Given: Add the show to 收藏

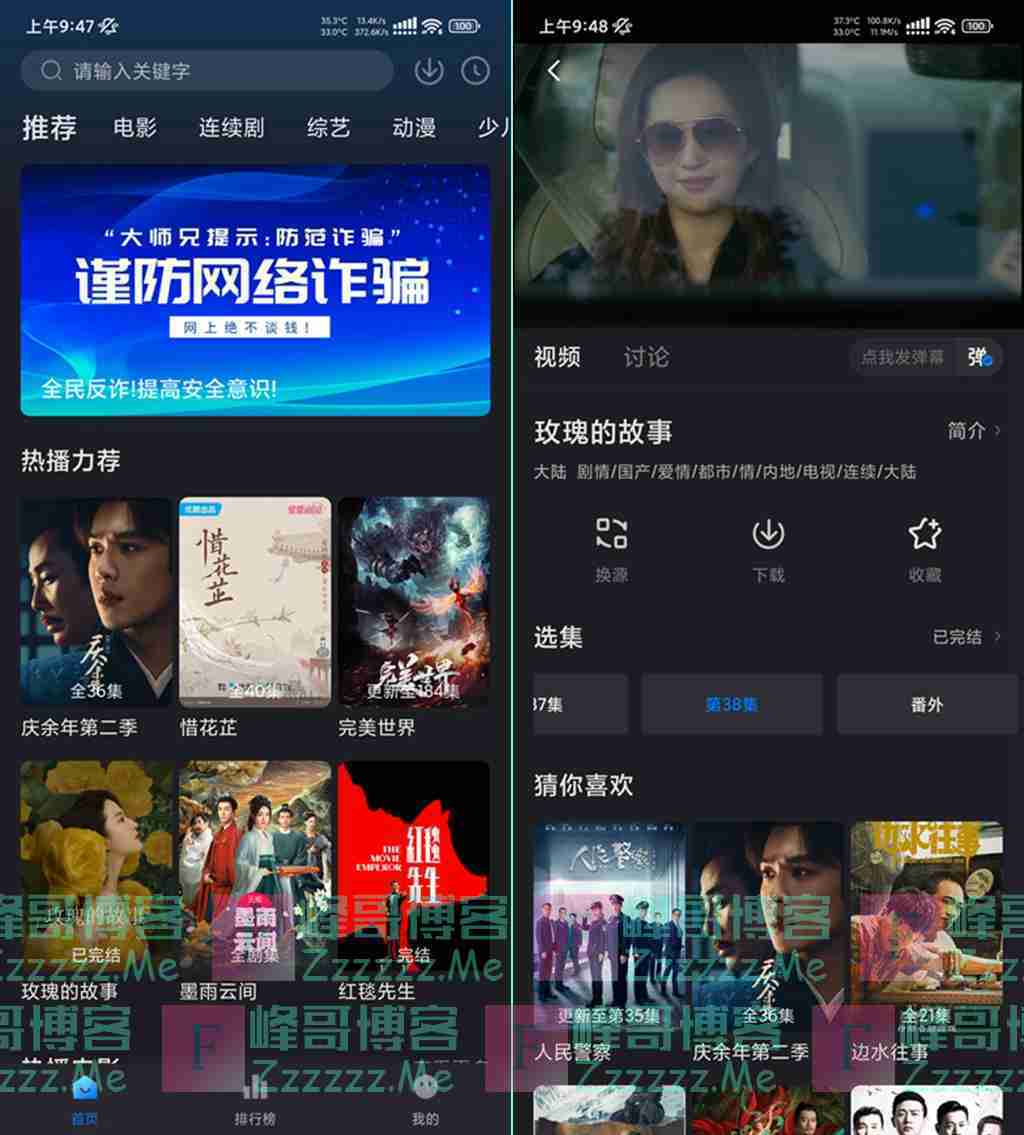Looking at the screenshot, I should pos(925,548).
